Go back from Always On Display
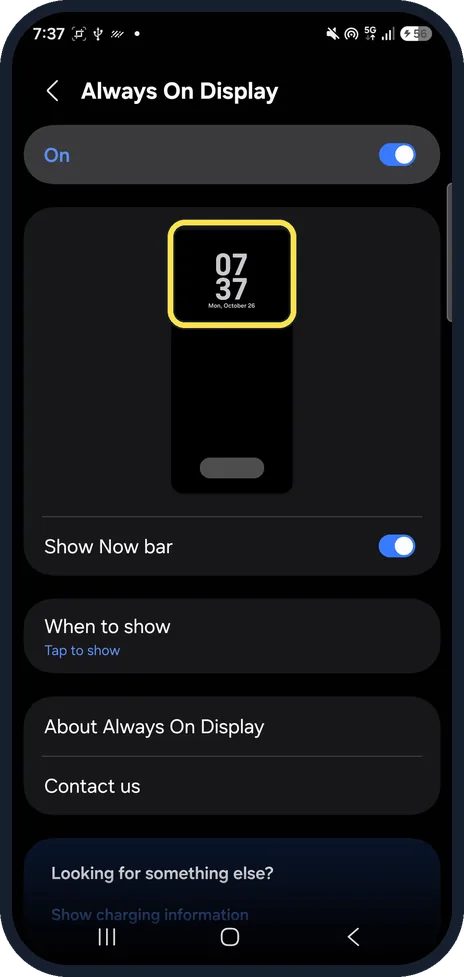This screenshot has width=464, height=977. pyautogui.click(x=52, y=92)
